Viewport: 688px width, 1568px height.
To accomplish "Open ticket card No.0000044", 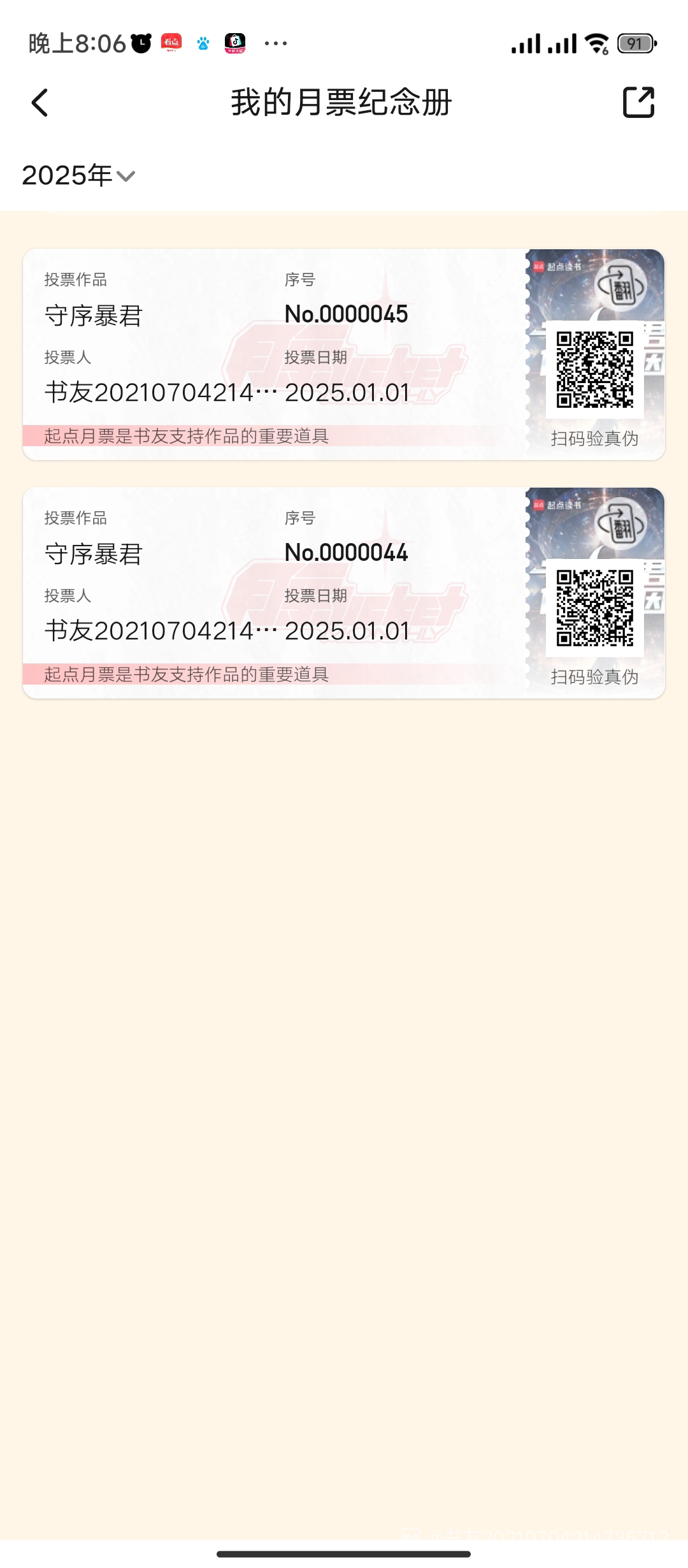I will click(274, 593).
